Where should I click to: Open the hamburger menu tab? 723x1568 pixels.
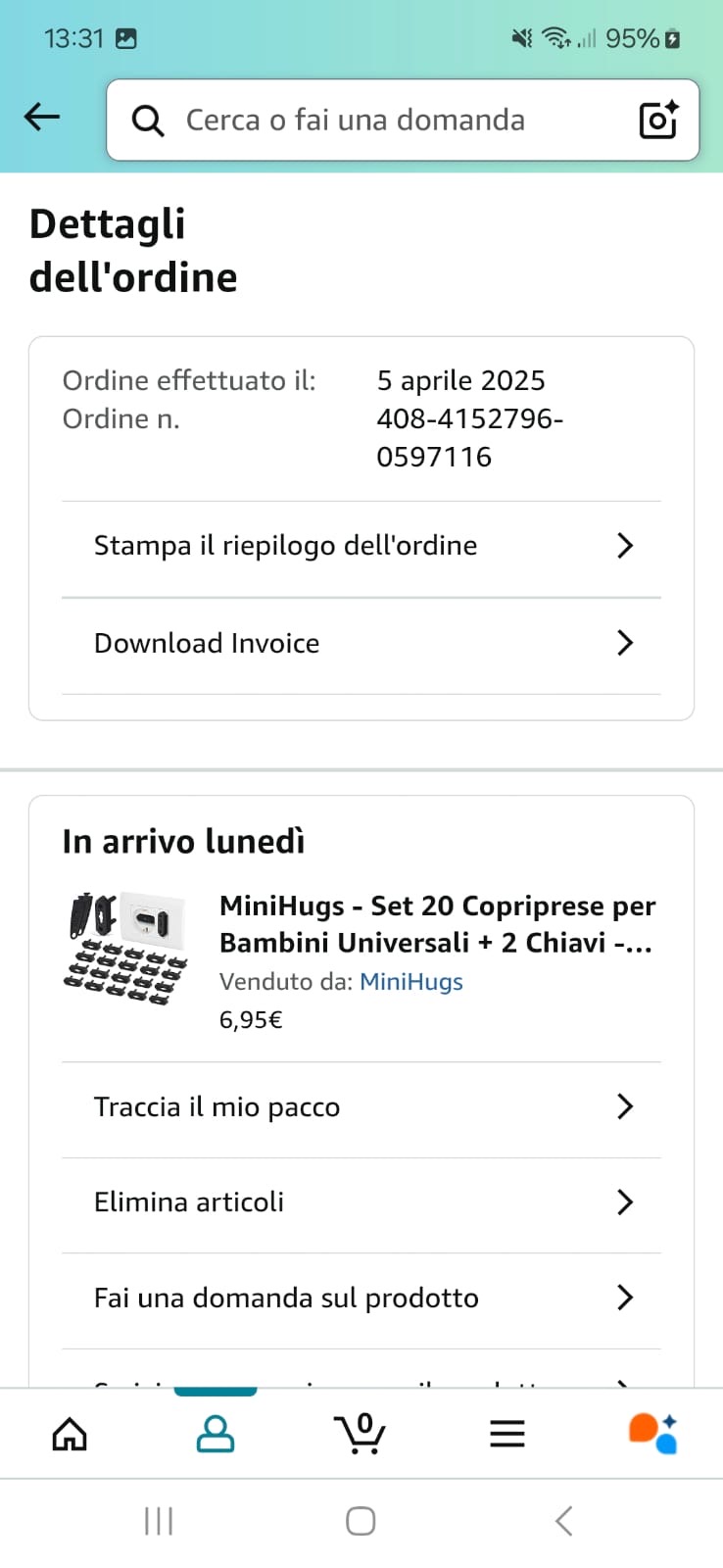(x=507, y=1435)
